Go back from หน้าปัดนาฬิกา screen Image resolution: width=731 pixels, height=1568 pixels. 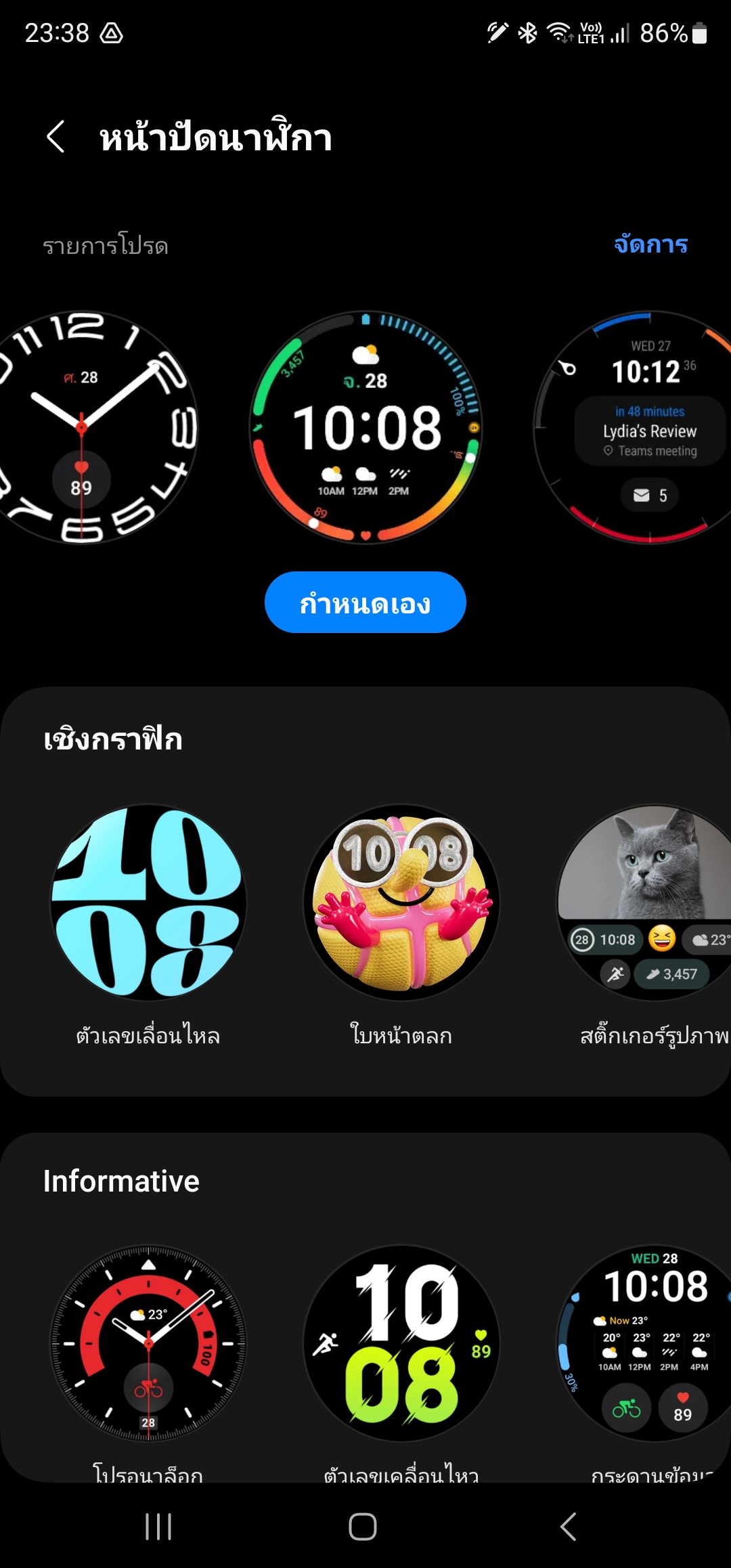56,137
